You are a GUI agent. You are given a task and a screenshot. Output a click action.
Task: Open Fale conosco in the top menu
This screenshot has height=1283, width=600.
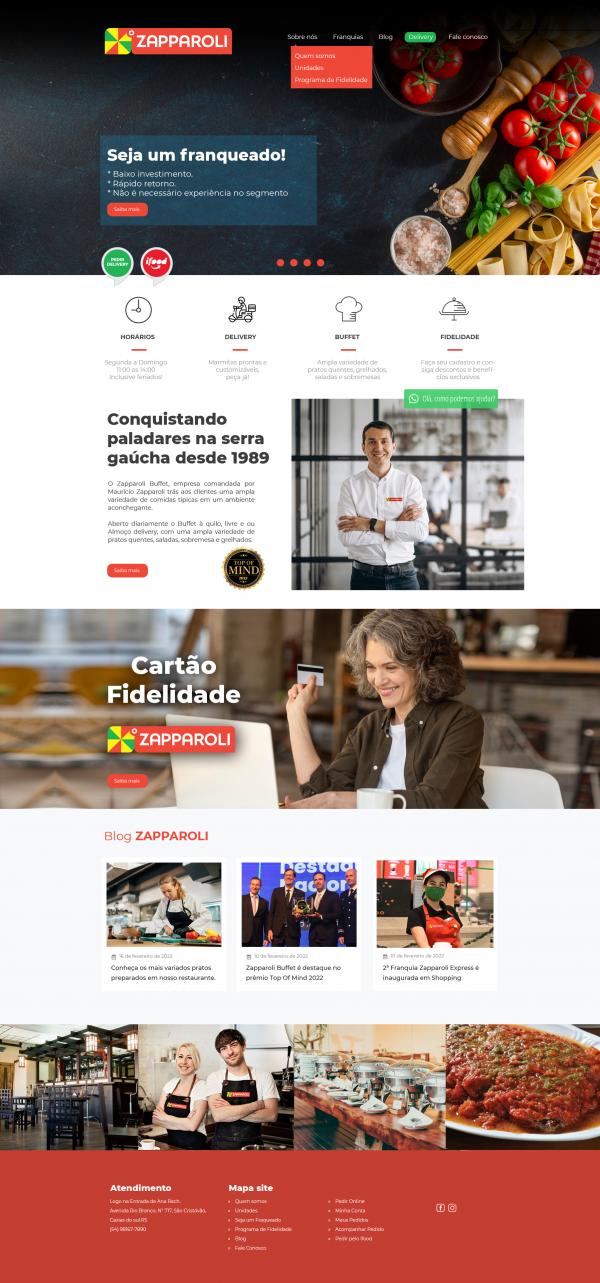point(468,37)
